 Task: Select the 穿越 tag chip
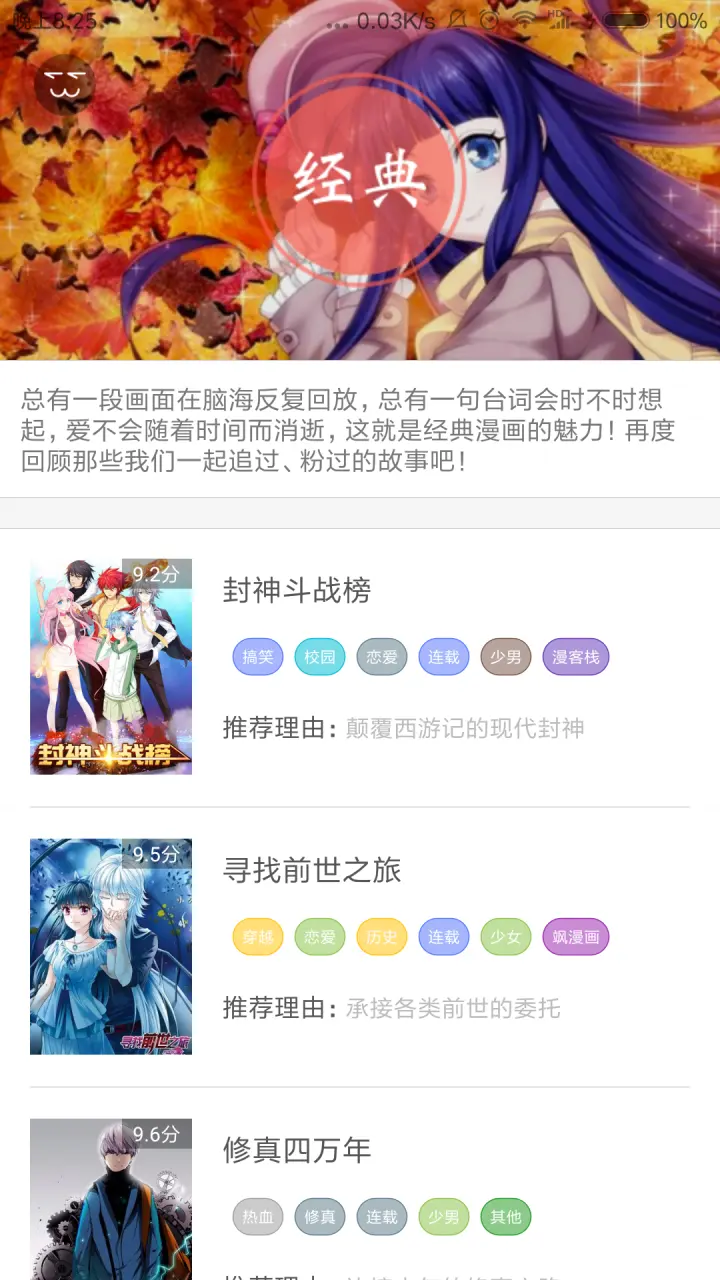click(258, 937)
